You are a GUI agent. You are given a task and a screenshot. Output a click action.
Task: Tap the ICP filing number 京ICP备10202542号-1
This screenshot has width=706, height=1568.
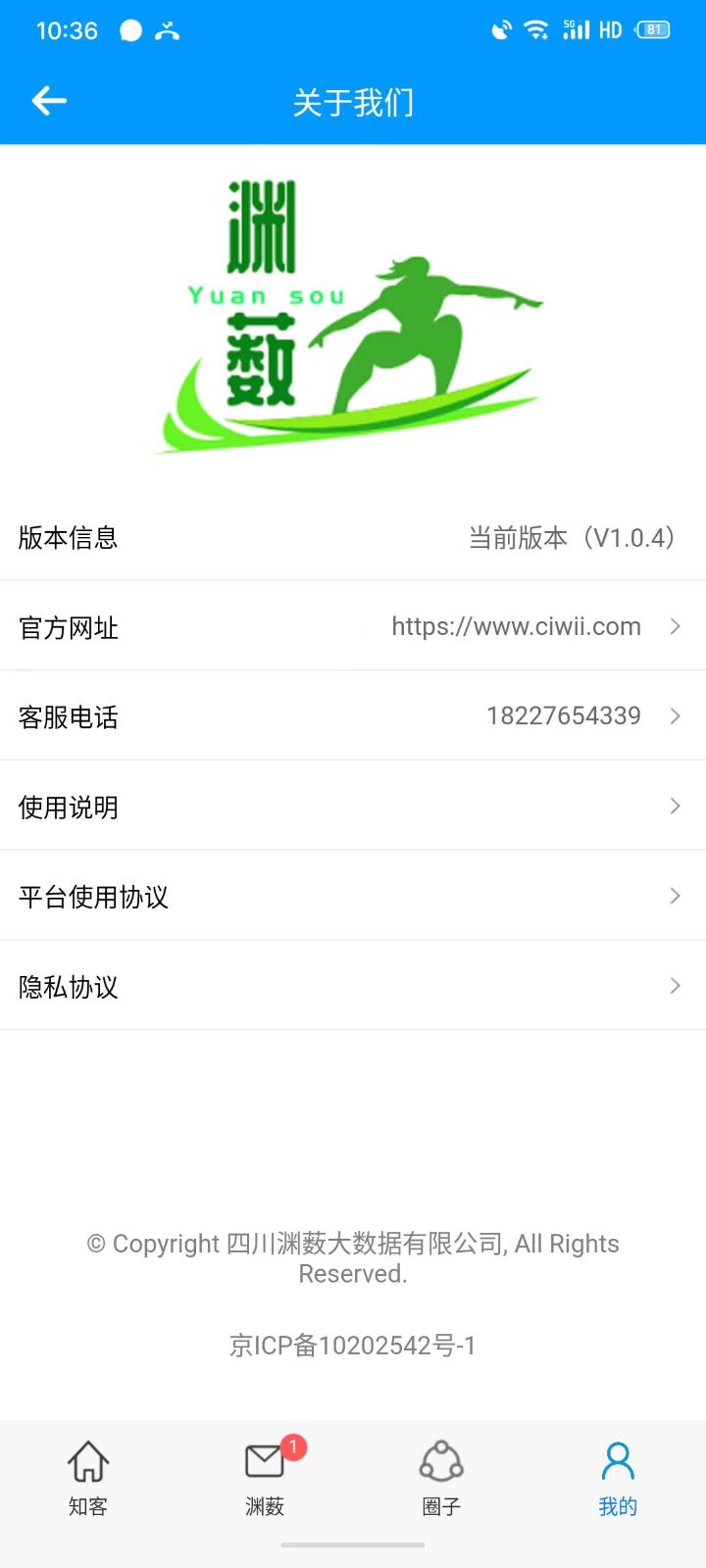pyautogui.click(x=353, y=1345)
